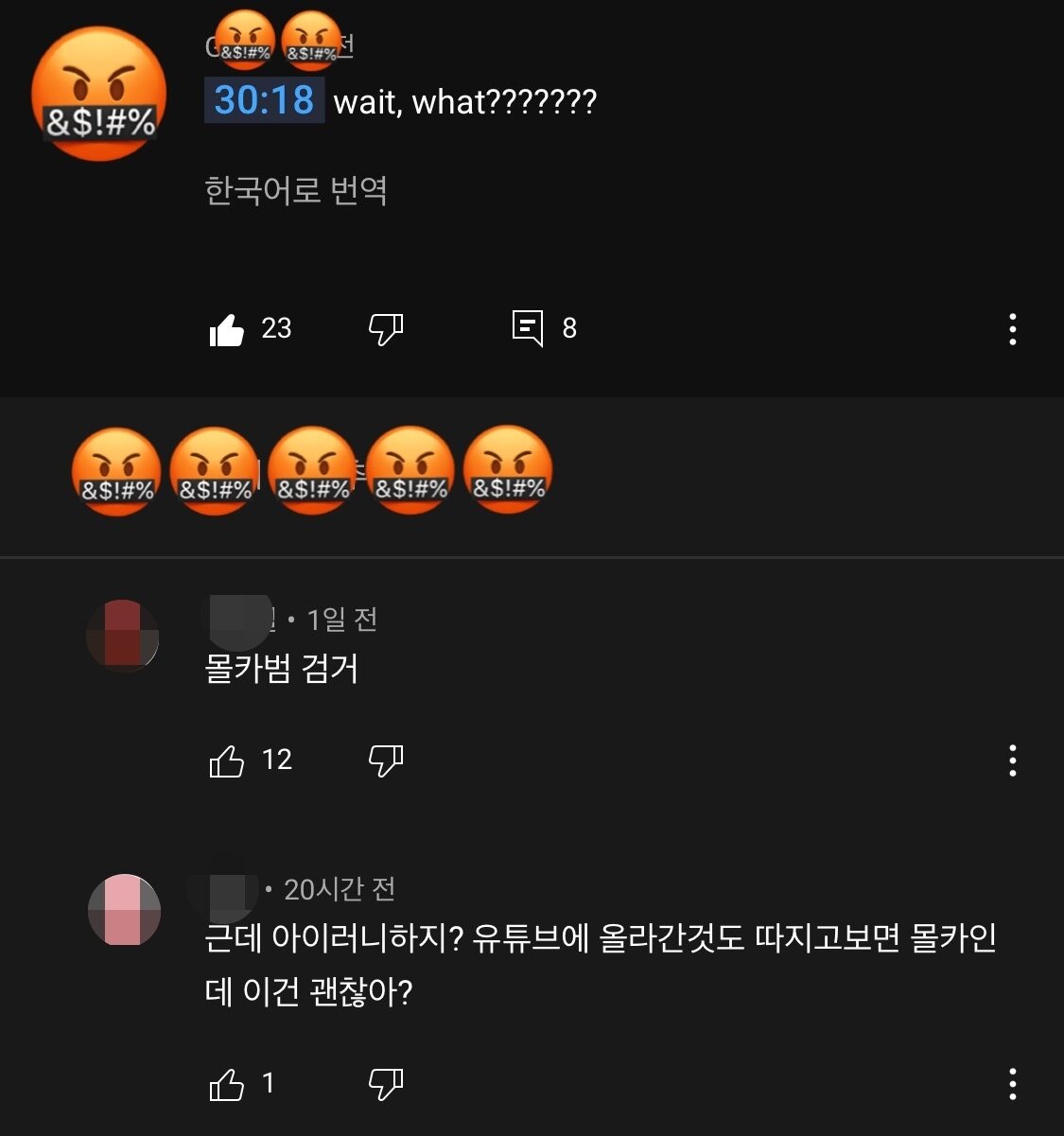1064x1136 pixels.
Task: Open the options menu on the '몰카범 검거' comment
Action: click(x=1013, y=760)
